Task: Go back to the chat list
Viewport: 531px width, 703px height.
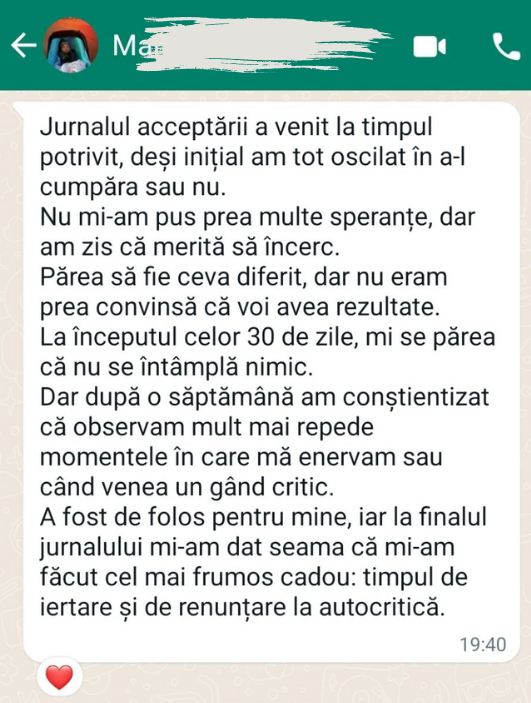Action: [x=23, y=45]
